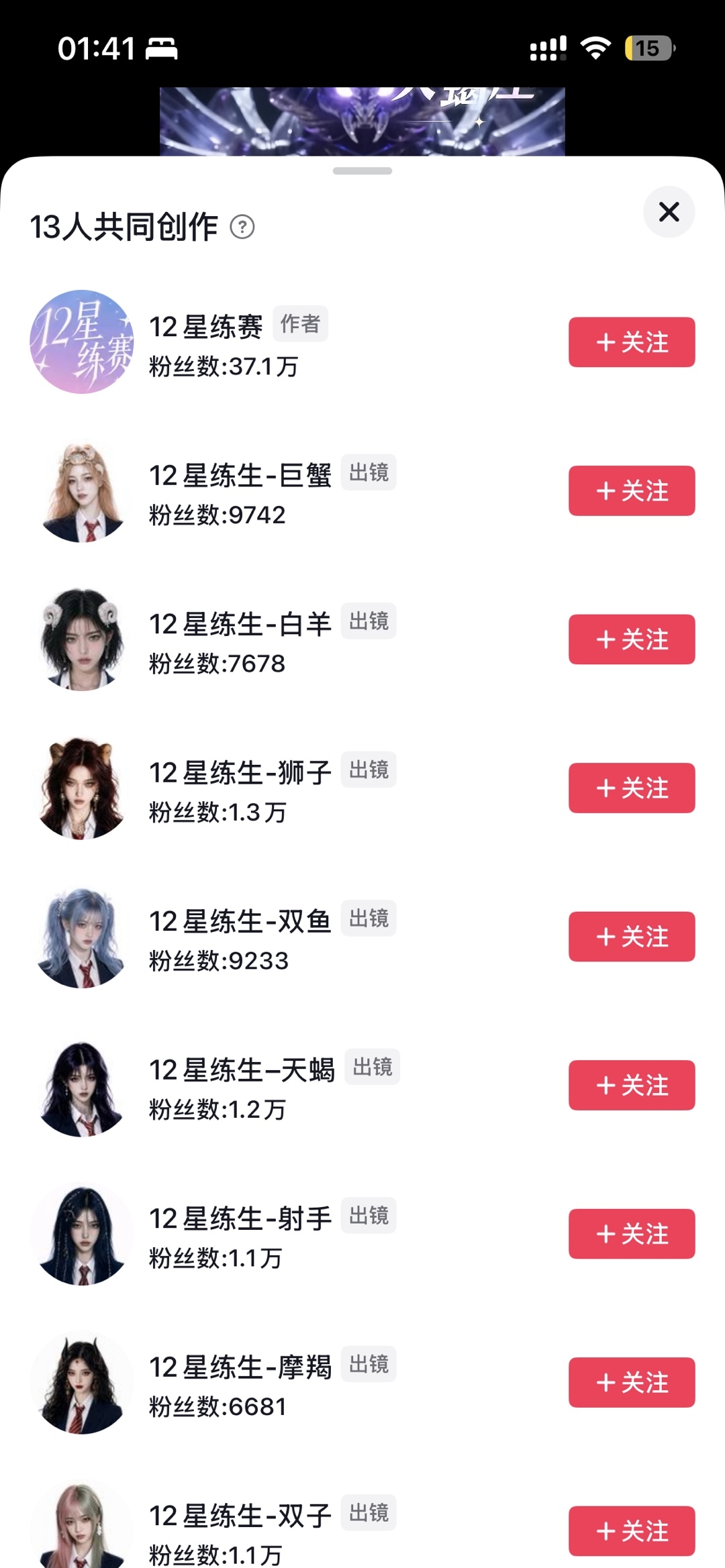Follow 12星练生-双子
The height and width of the screenshot is (1568, 725).
[x=632, y=1531]
